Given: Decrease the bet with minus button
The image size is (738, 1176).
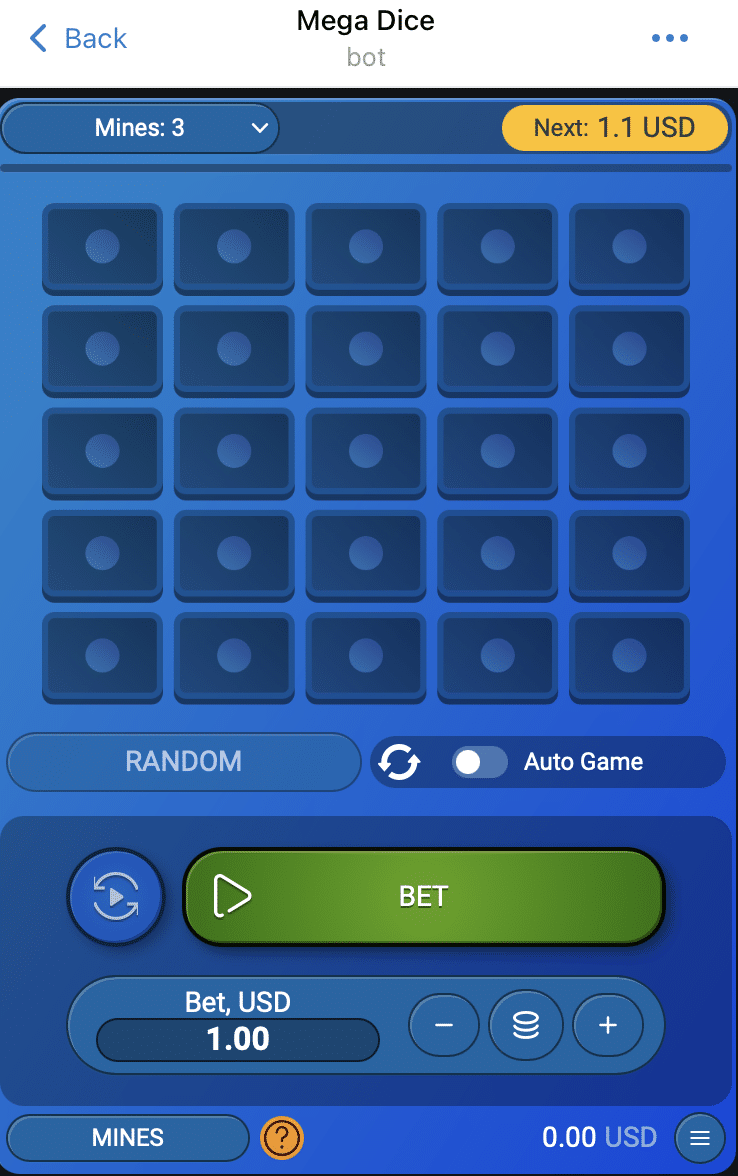Looking at the screenshot, I should tap(444, 1025).
